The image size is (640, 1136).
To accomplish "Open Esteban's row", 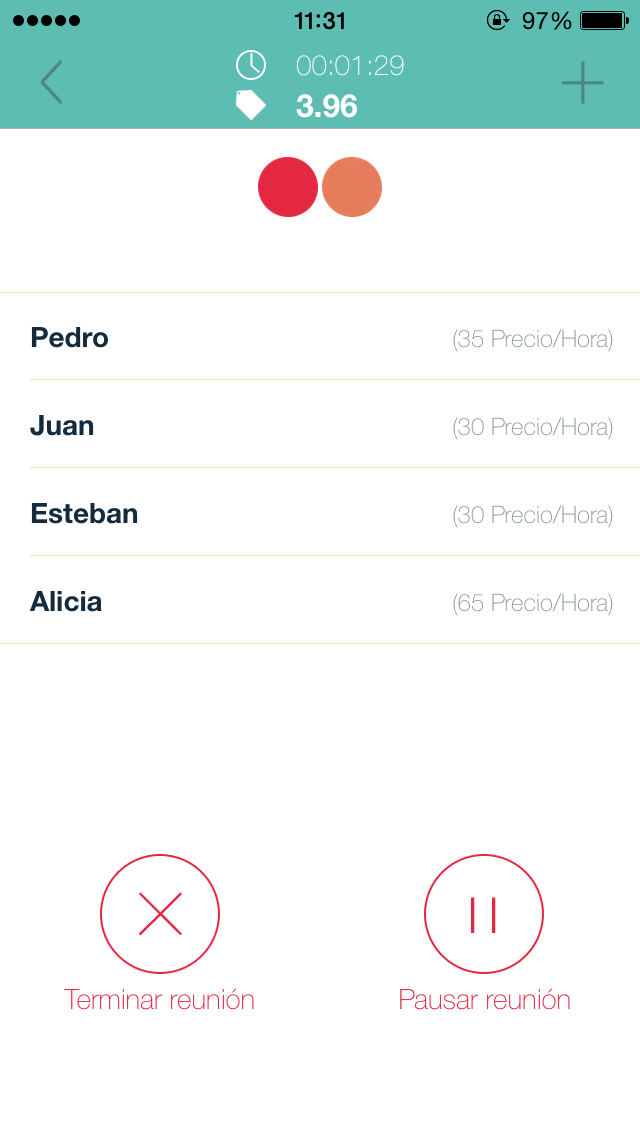I will point(320,512).
